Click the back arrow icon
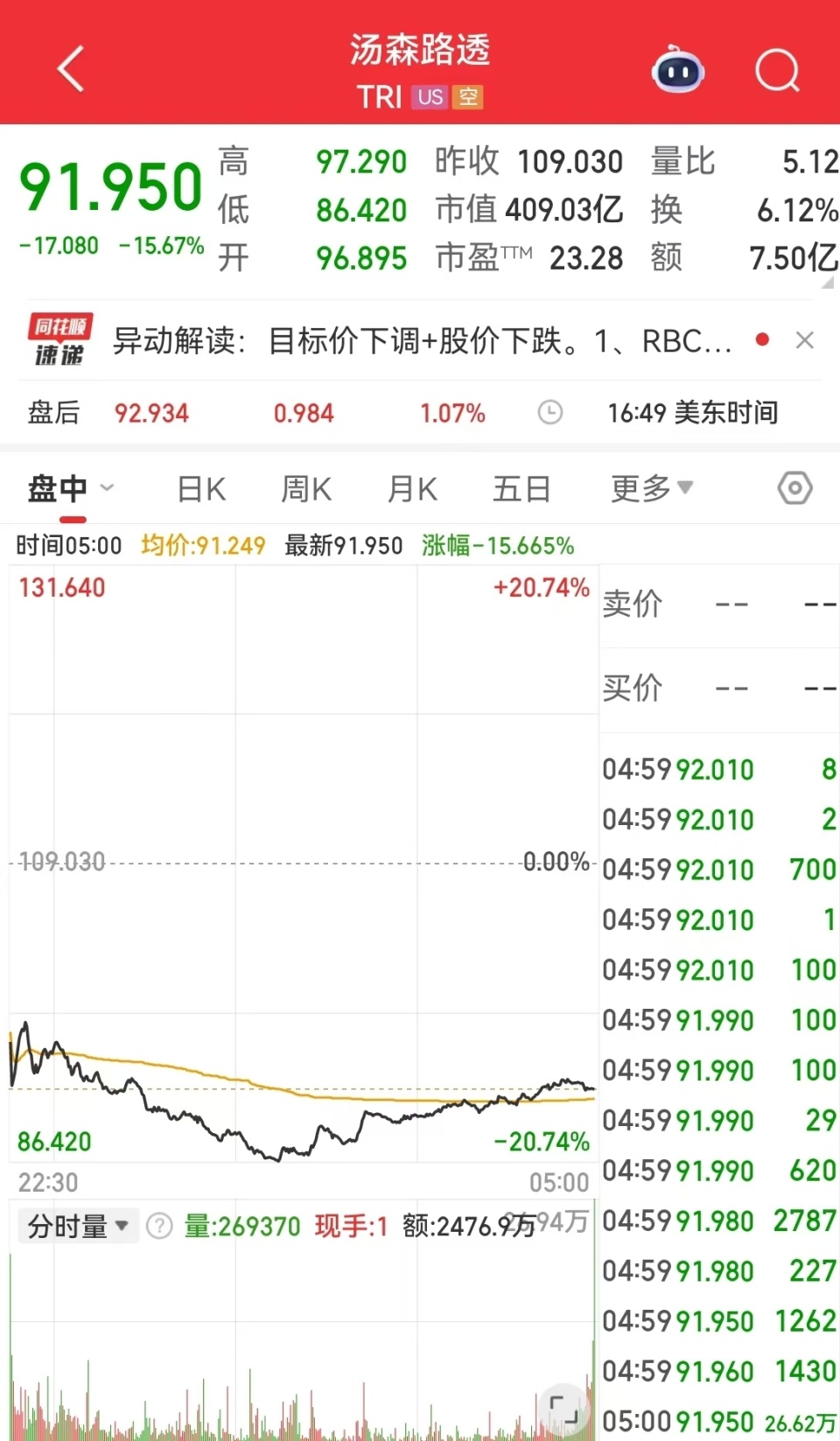This screenshot has height=1441, width=840. pyautogui.click(x=70, y=70)
